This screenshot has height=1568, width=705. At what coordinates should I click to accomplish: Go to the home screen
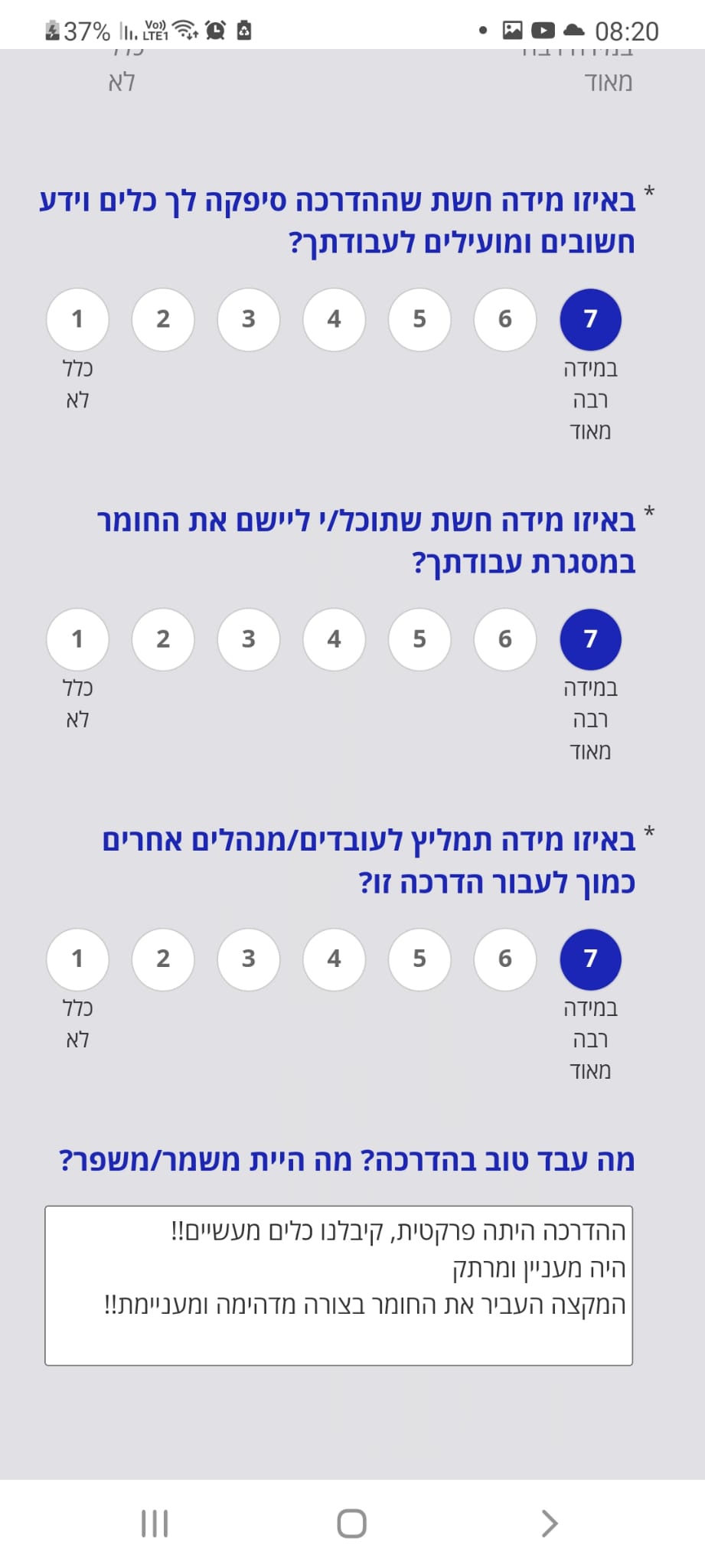click(352, 1524)
